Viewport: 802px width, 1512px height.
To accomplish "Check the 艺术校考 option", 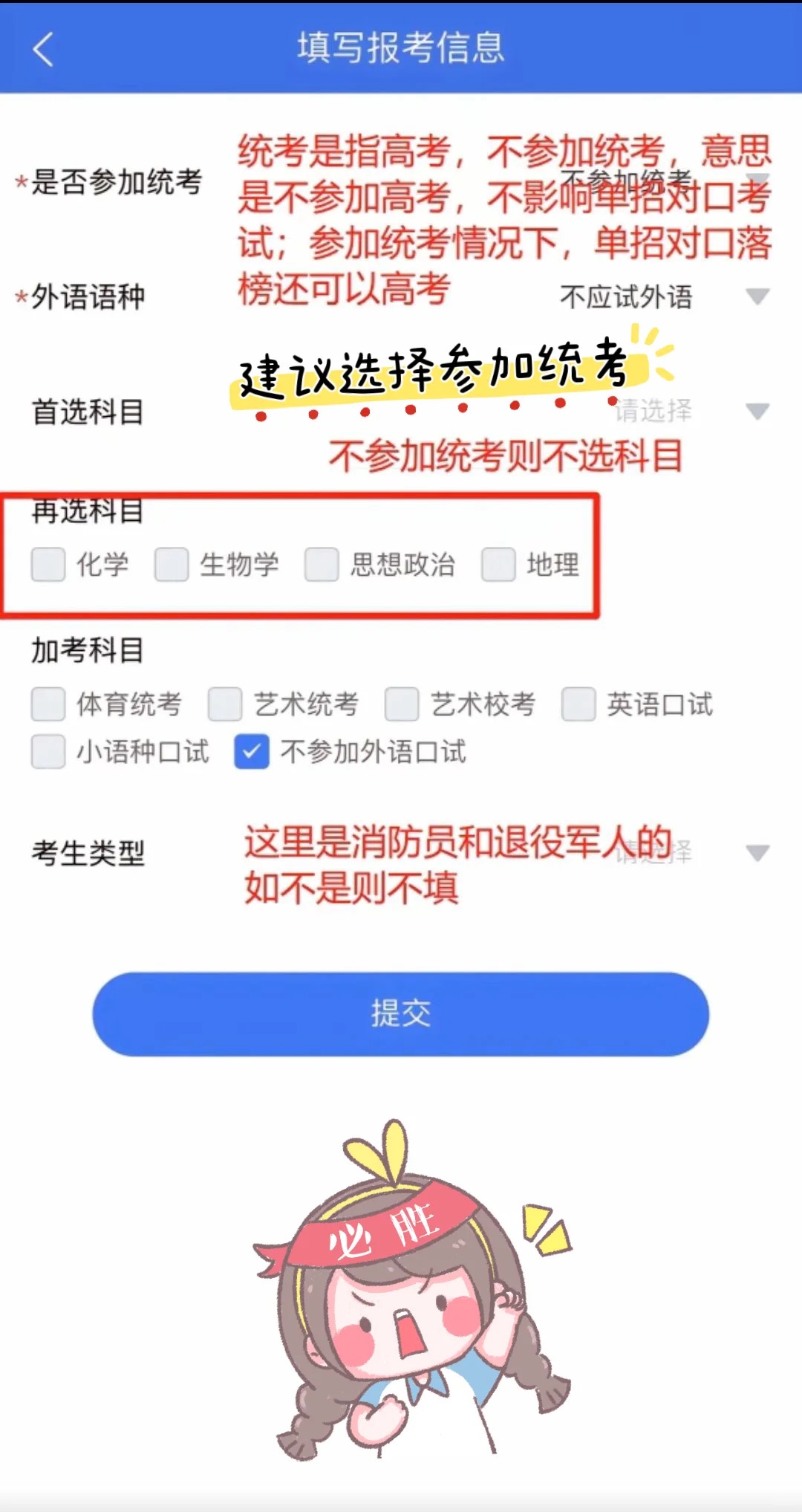I will (402, 704).
